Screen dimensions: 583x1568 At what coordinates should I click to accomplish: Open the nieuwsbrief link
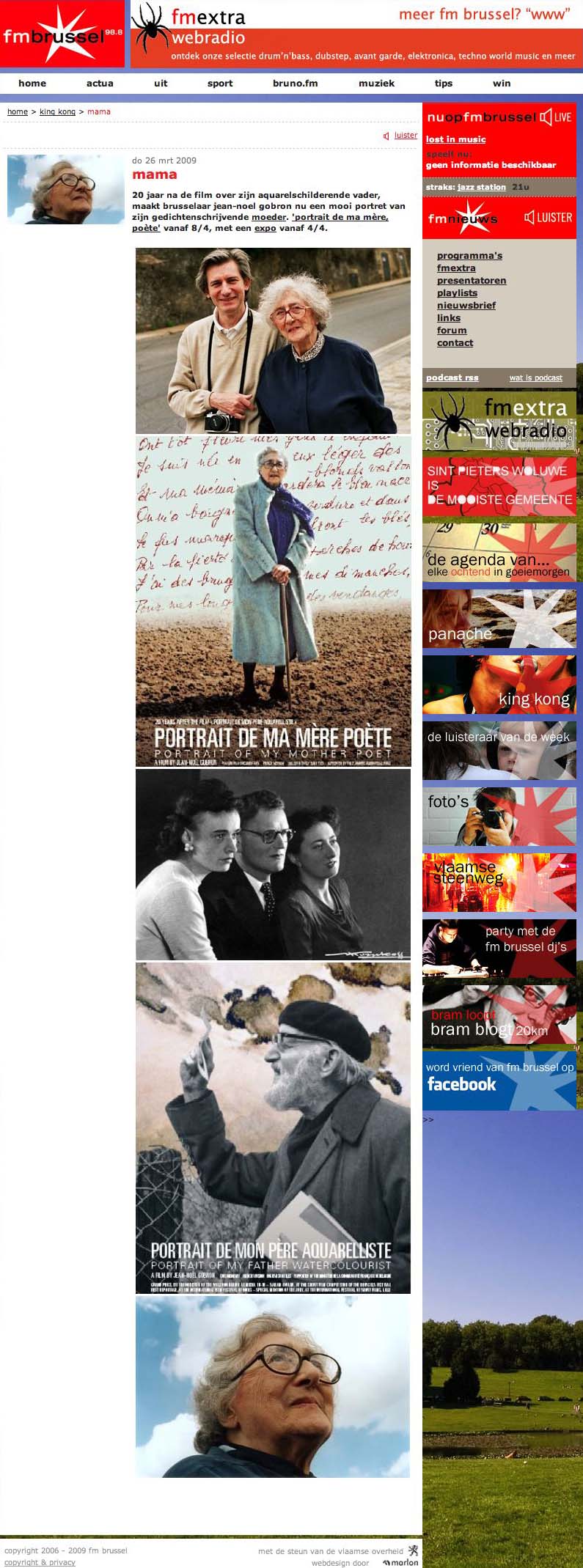click(466, 306)
